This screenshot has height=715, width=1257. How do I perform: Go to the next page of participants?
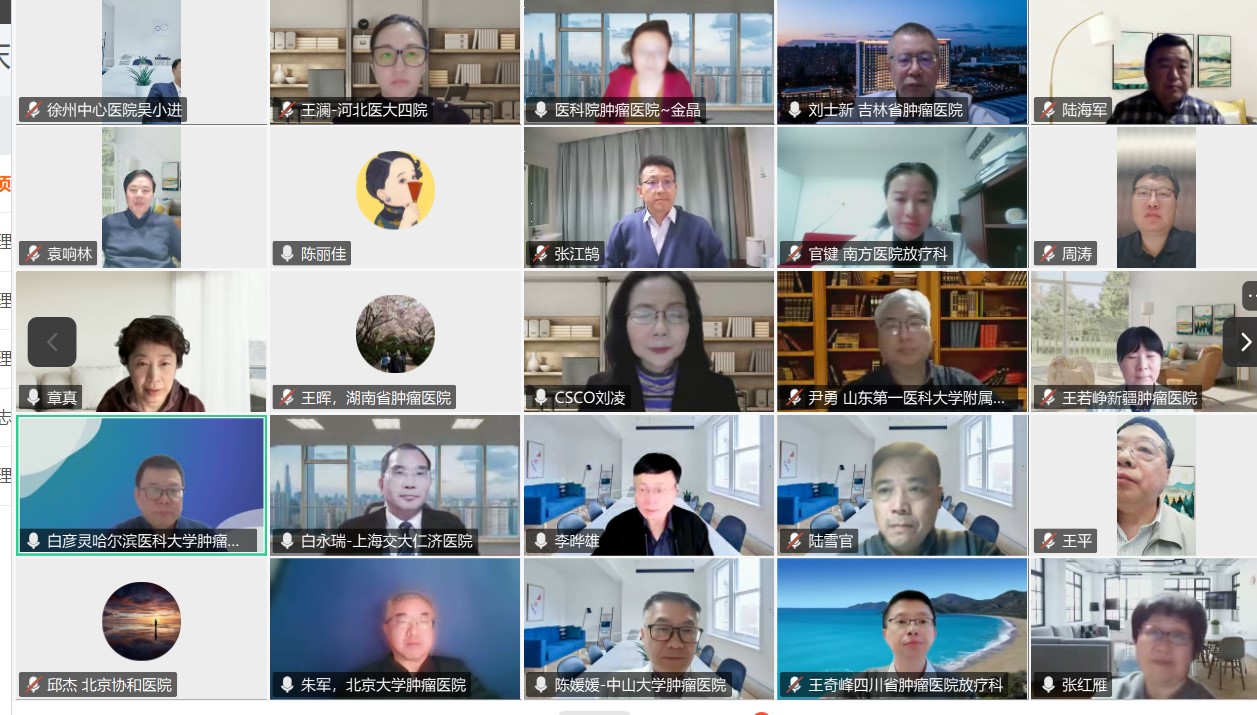click(x=1244, y=342)
